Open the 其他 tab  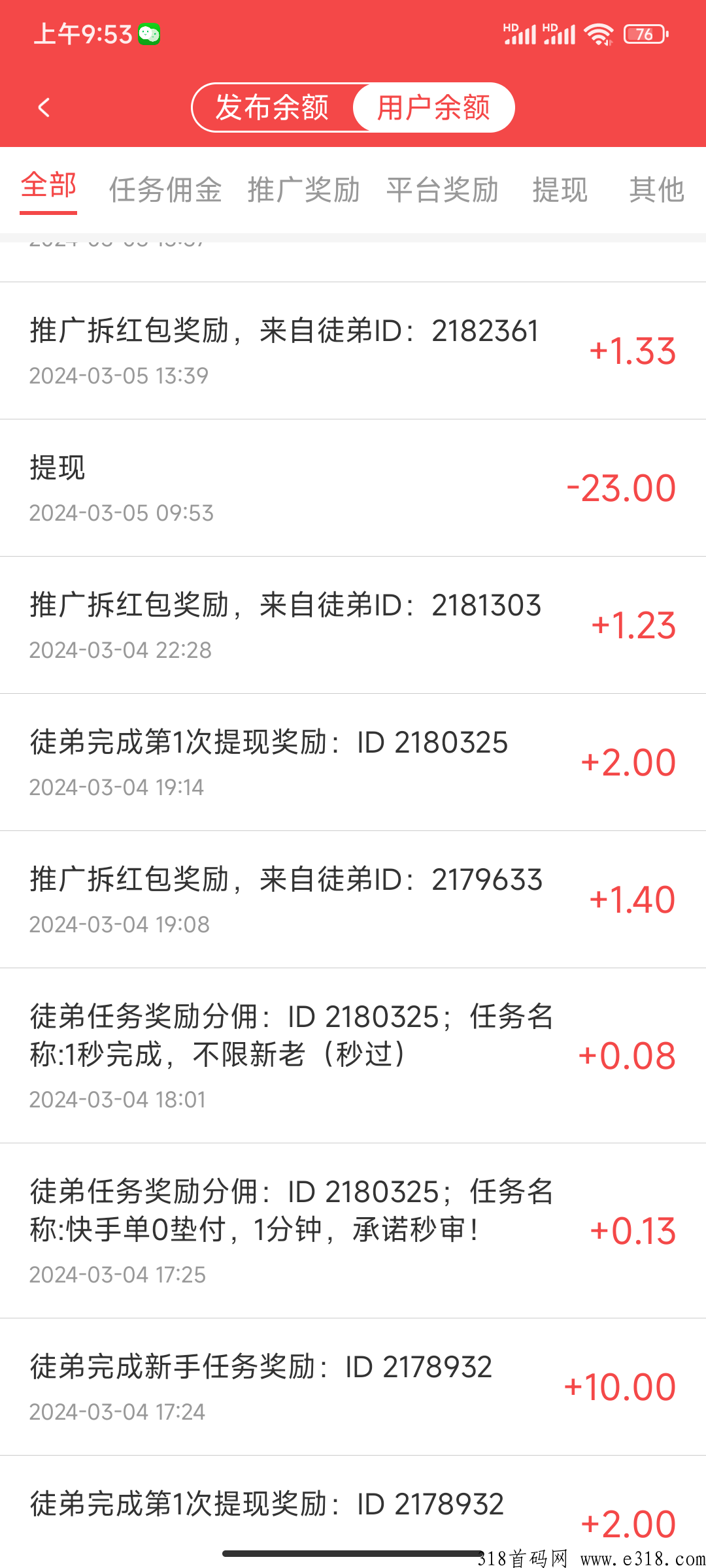(x=657, y=190)
